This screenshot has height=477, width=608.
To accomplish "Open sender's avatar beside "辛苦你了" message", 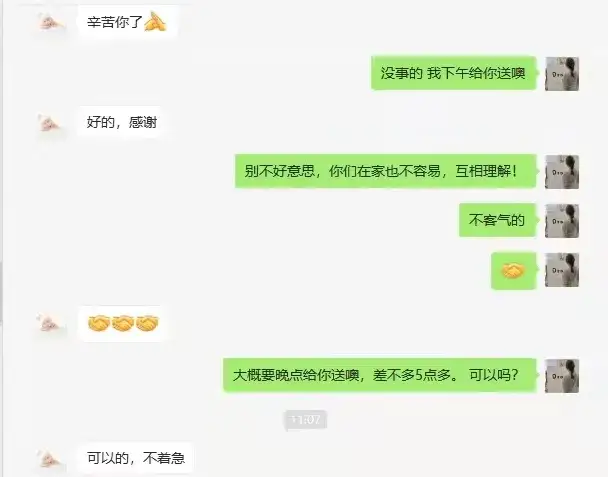I will pos(52,20).
